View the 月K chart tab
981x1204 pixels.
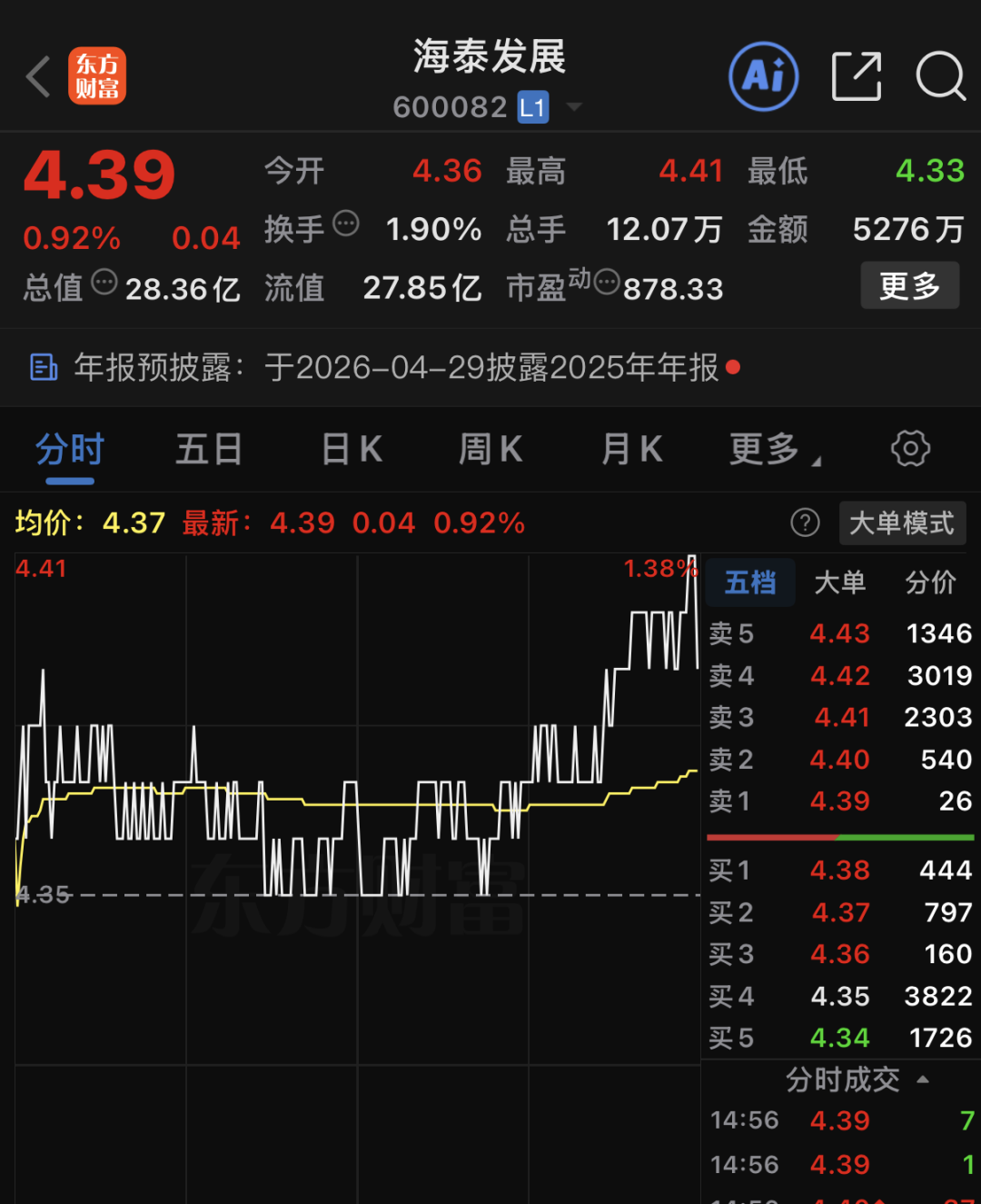[x=632, y=450]
